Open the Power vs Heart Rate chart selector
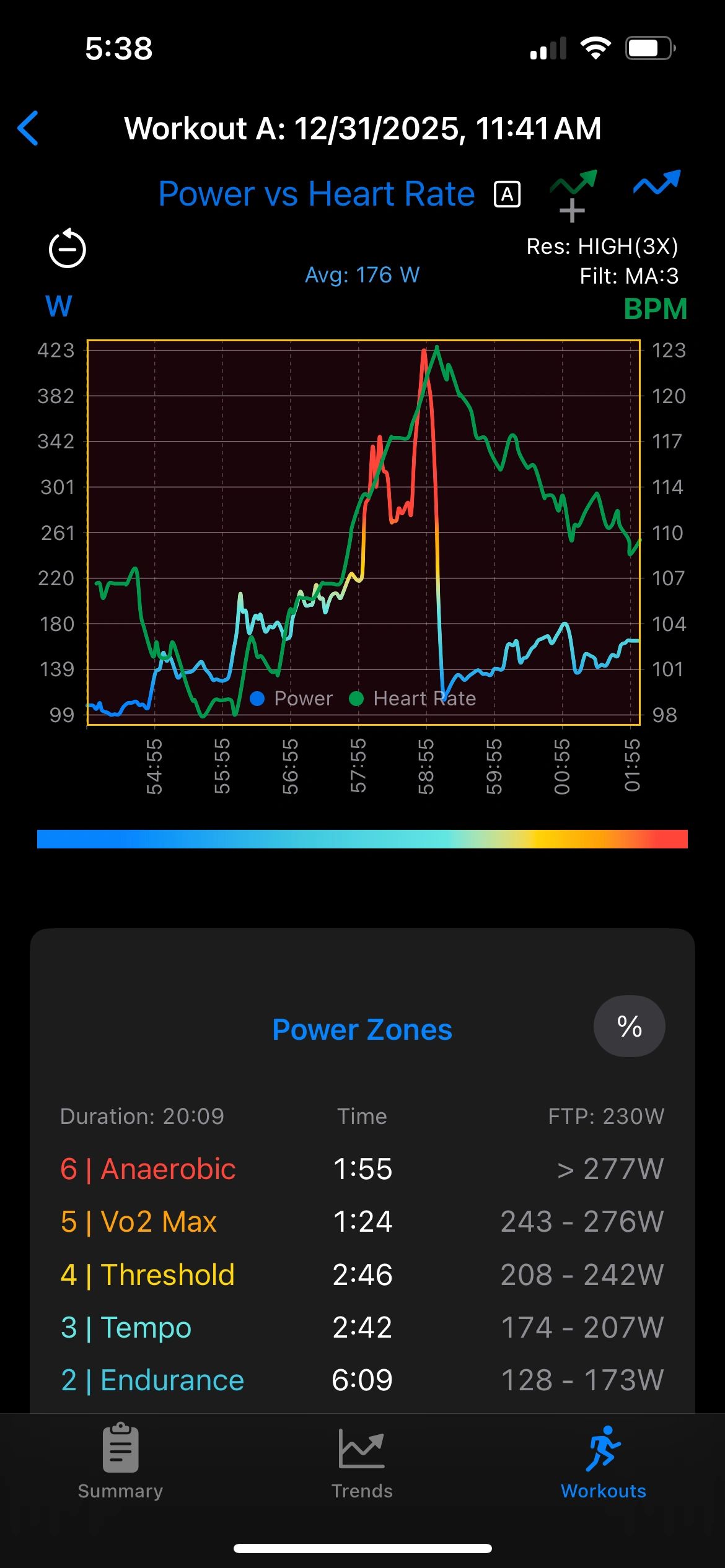The image size is (725, 1568). 316,194
